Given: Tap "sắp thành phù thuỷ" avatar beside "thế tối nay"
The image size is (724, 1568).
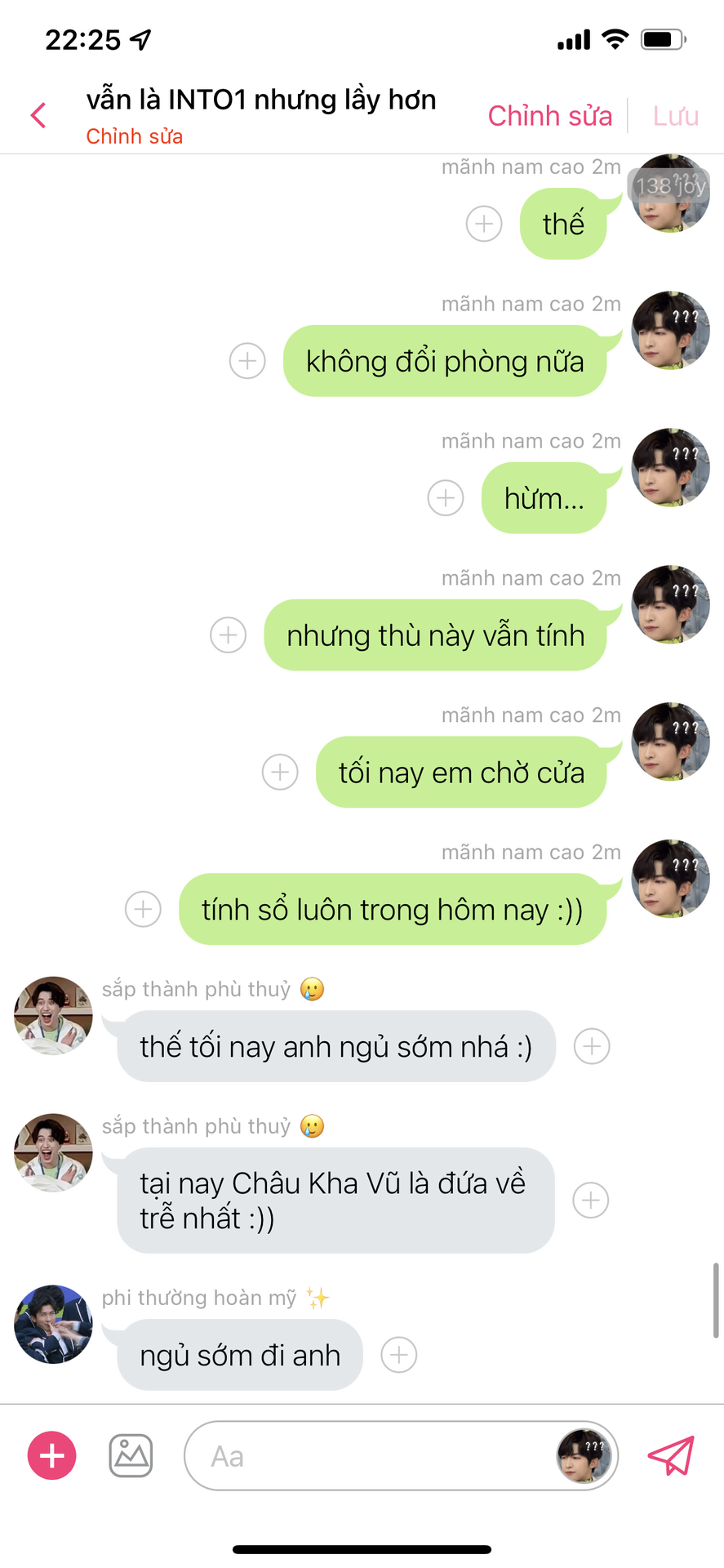Looking at the screenshot, I should 54,1015.
